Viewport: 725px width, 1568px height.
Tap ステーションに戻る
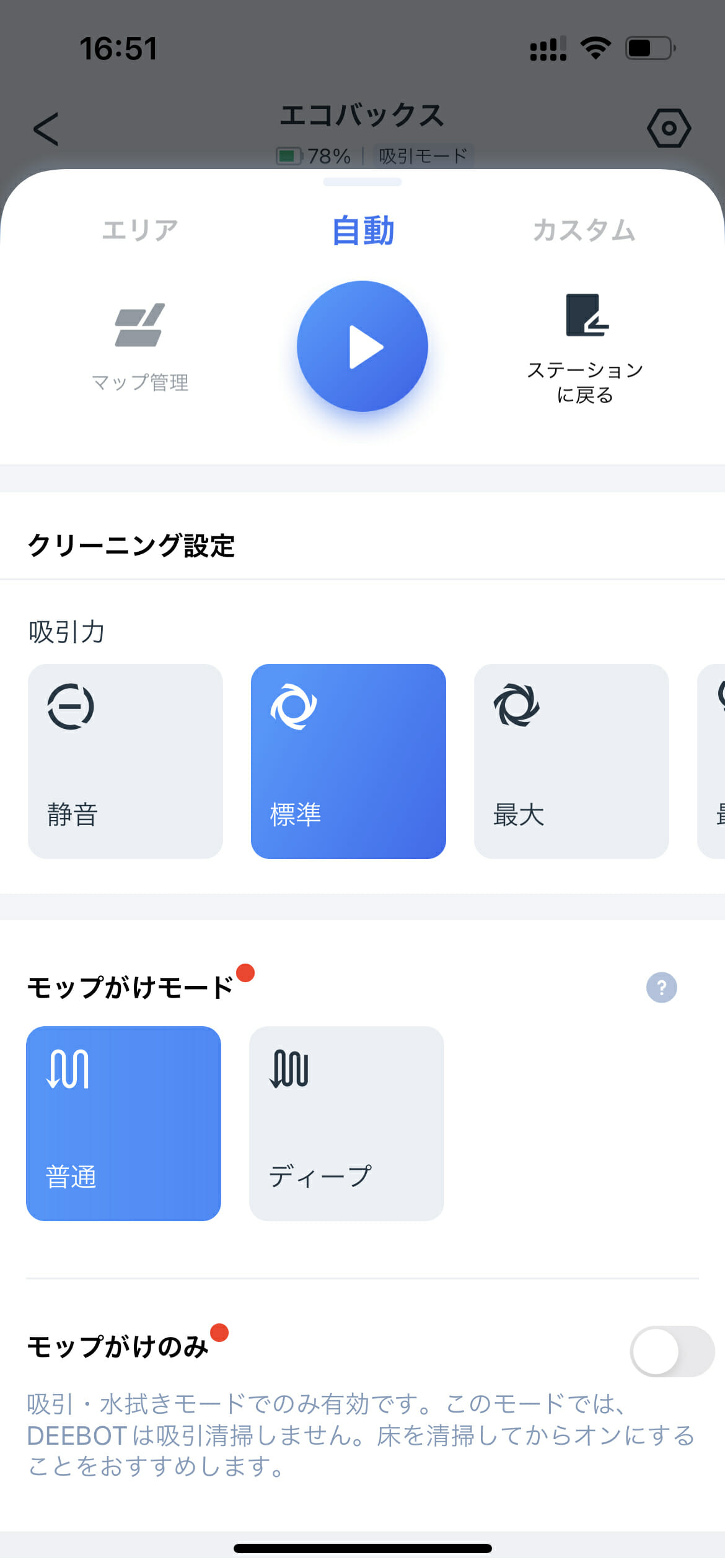[x=585, y=349]
